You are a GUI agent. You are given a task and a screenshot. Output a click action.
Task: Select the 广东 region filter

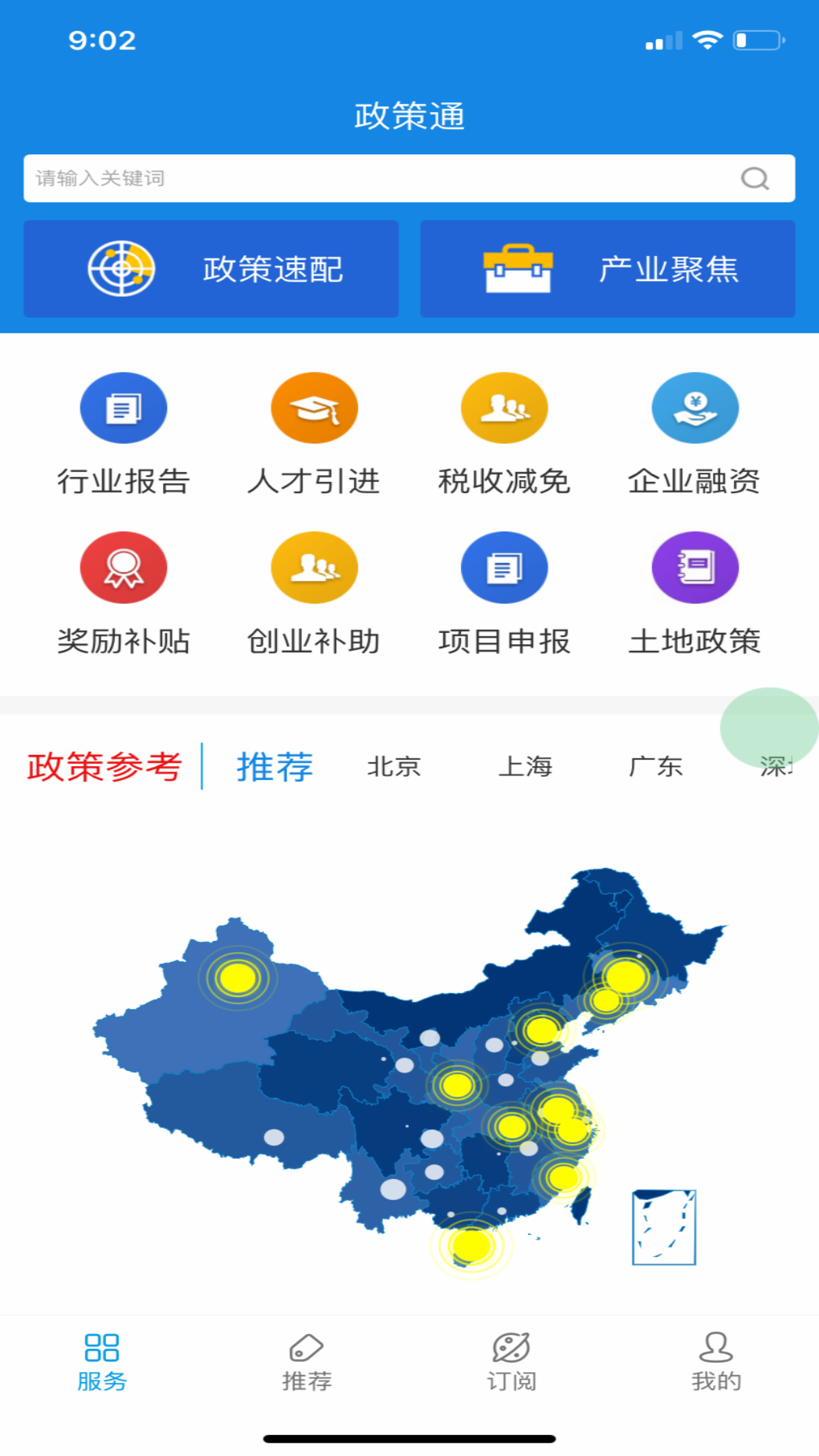[657, 766]
